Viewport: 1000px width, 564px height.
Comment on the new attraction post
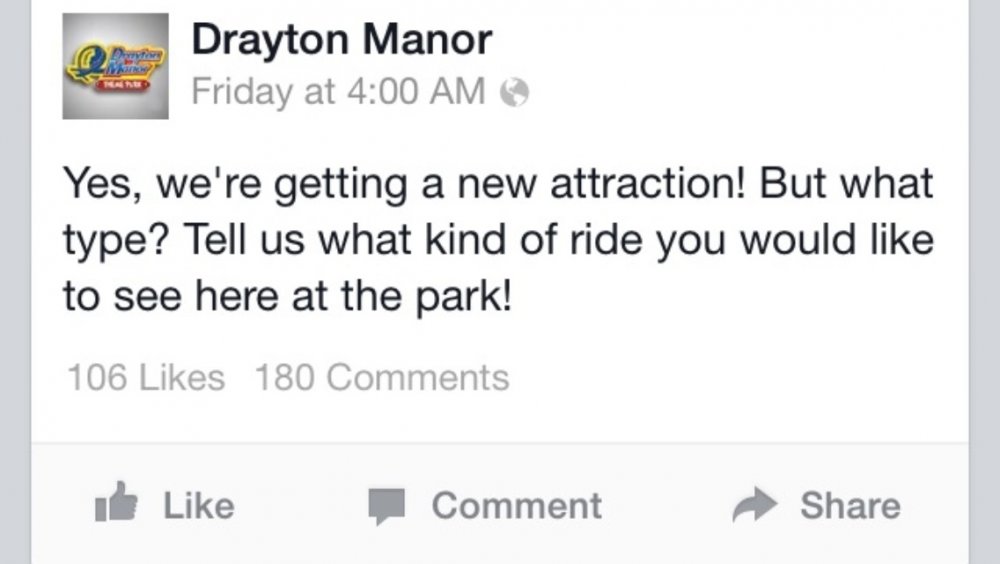coord(484,506)
